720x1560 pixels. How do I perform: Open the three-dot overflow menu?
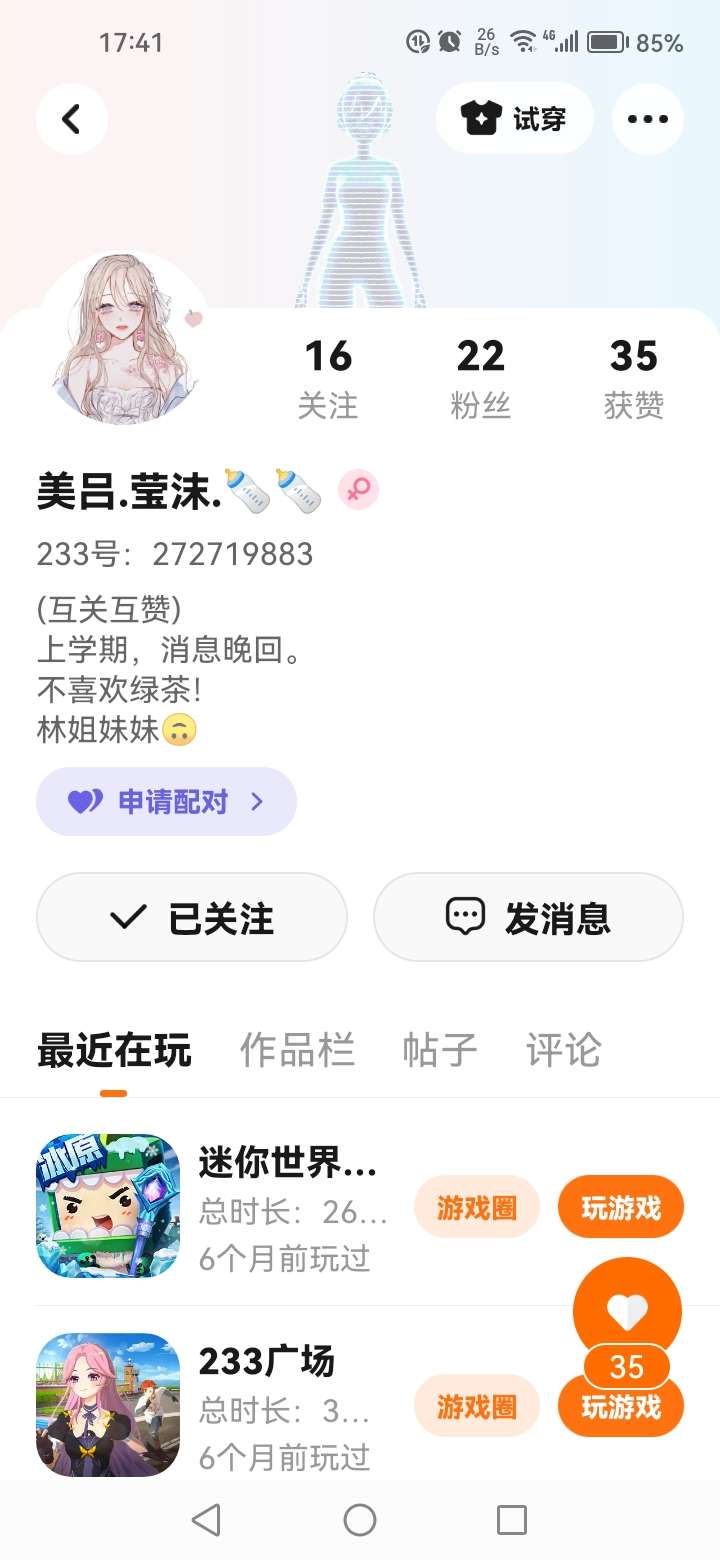[x=647, y=120]
